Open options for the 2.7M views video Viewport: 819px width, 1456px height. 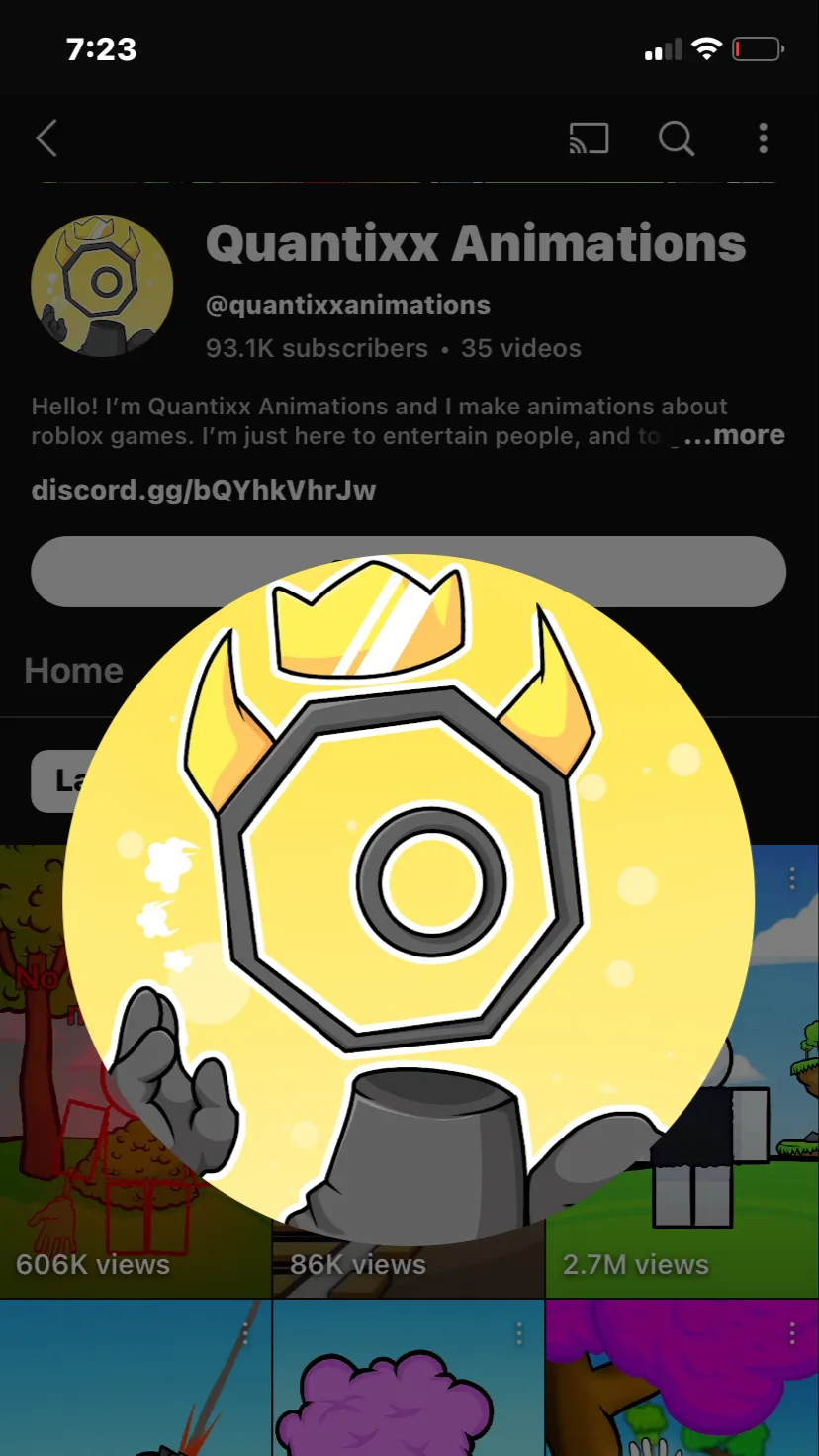pyautogui.click(x=792, y=878)
